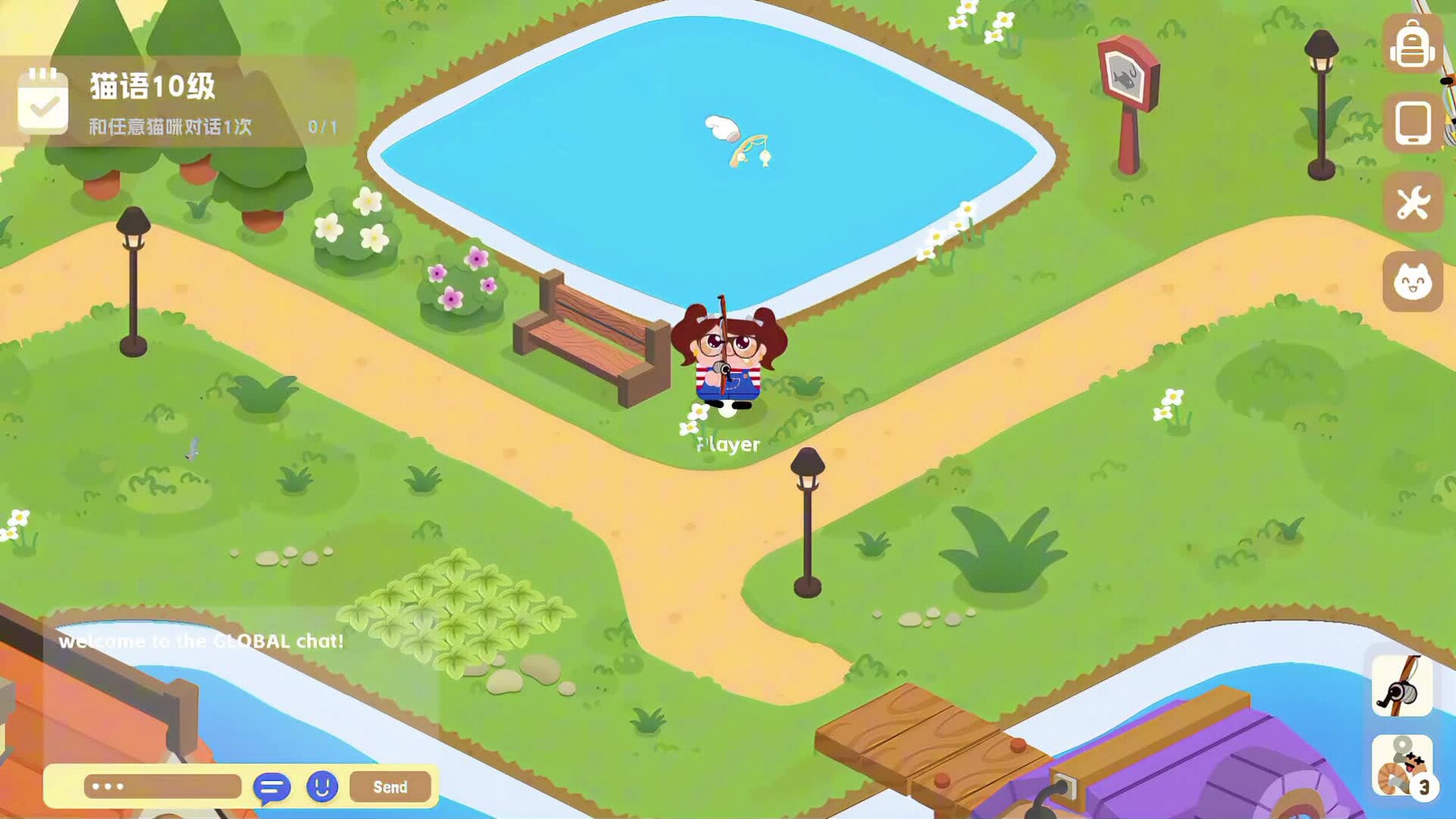Open the 猫语10级 quest card

(x=178, y=102)
